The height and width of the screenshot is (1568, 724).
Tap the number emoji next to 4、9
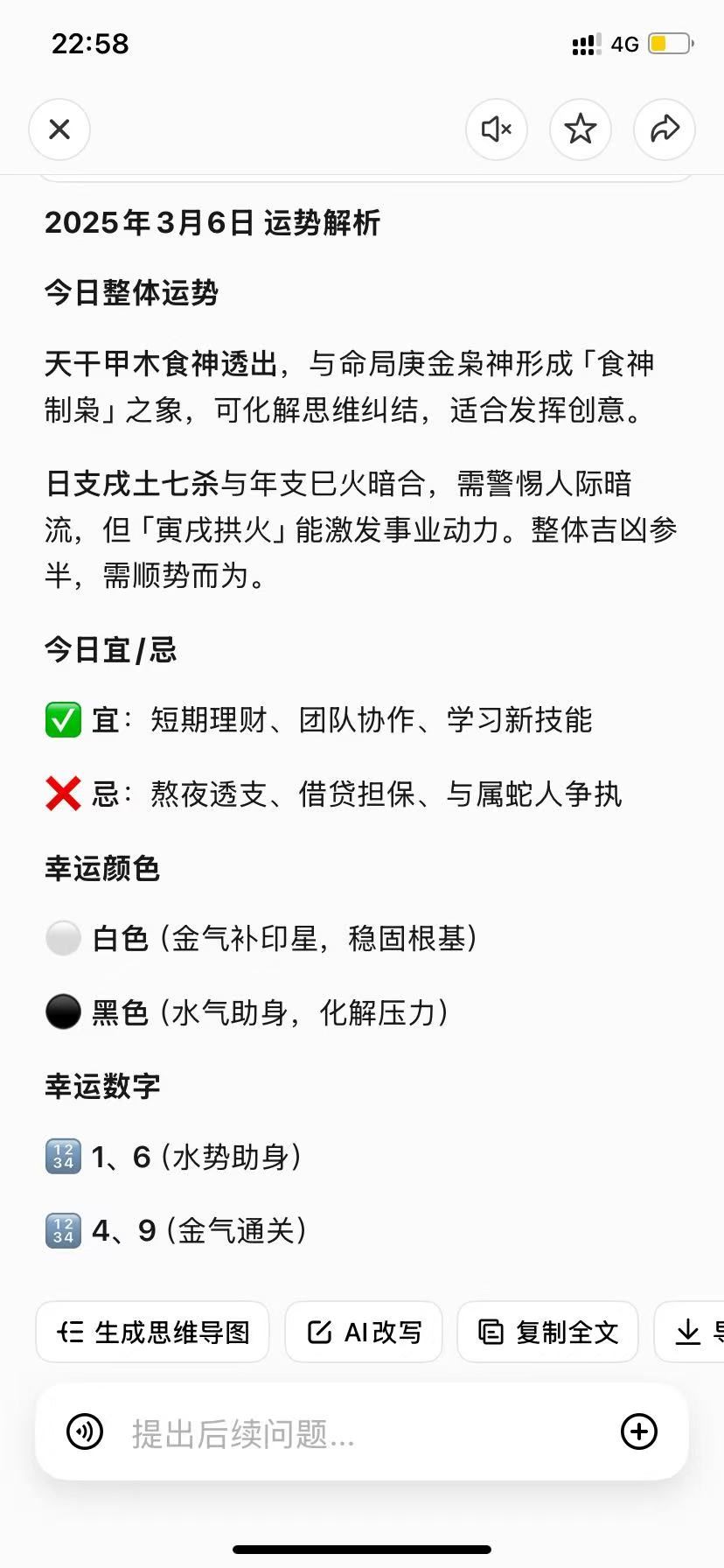tap(62, 1230)
